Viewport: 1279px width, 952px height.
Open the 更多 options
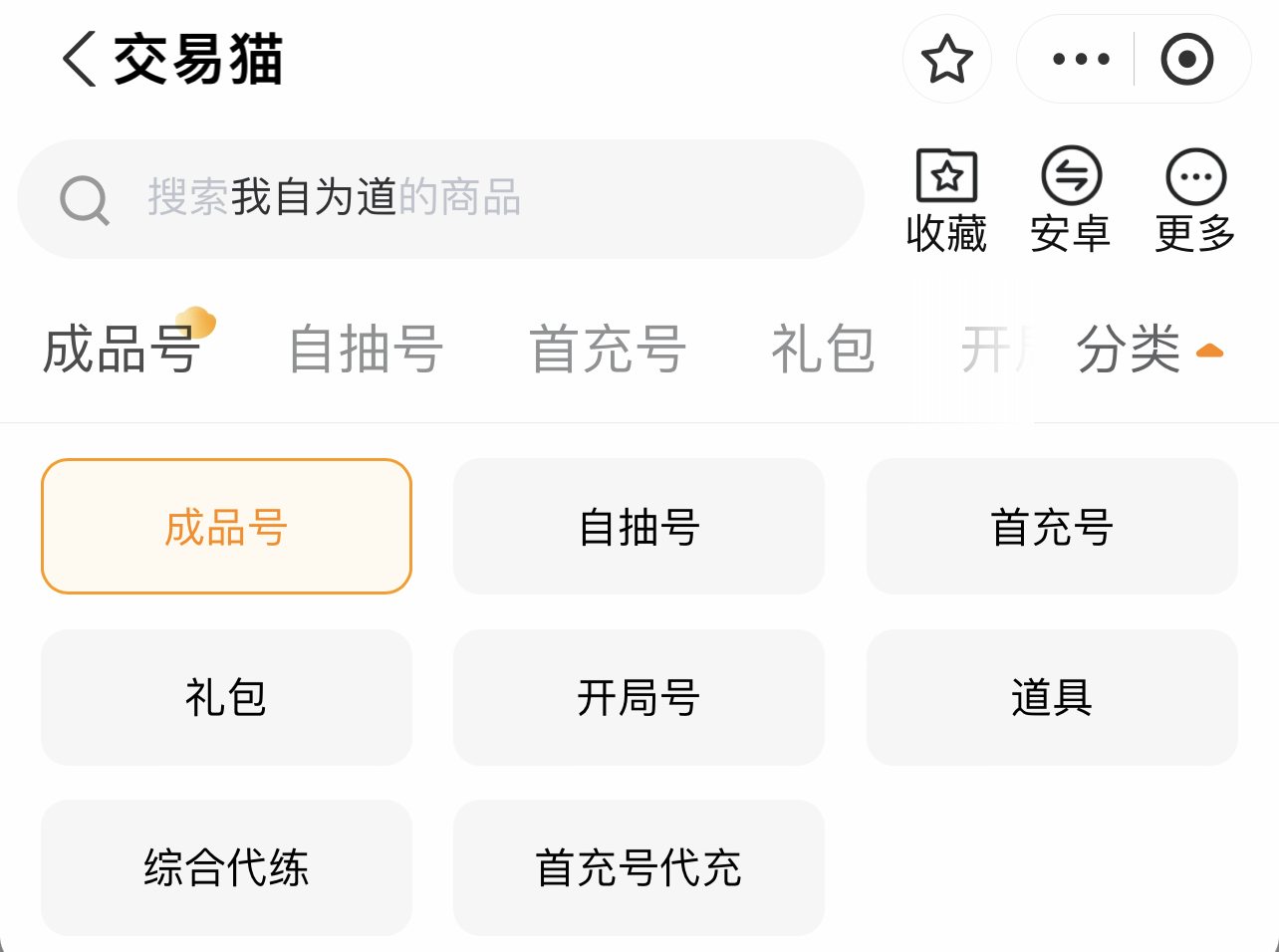tap(1195, 200)
